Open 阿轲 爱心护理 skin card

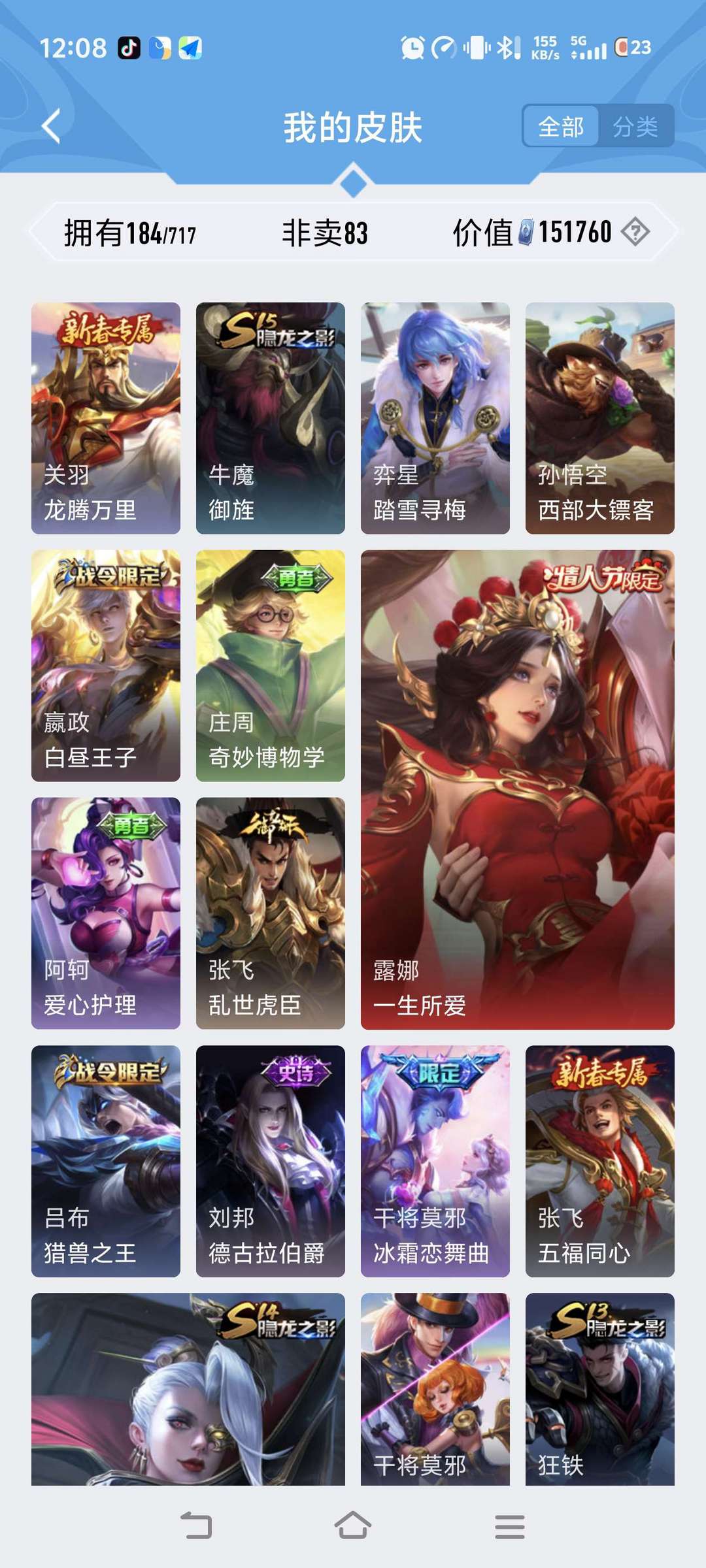(x=106, y=913)
